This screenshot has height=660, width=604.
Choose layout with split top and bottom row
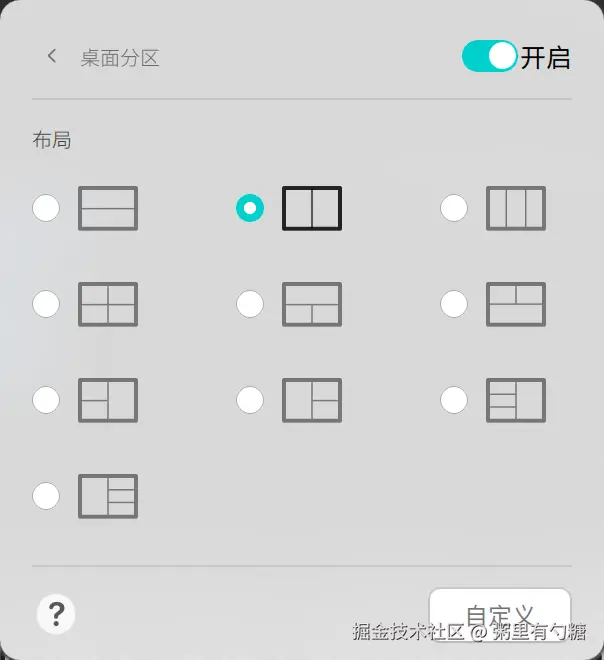(x=454, y=304)
